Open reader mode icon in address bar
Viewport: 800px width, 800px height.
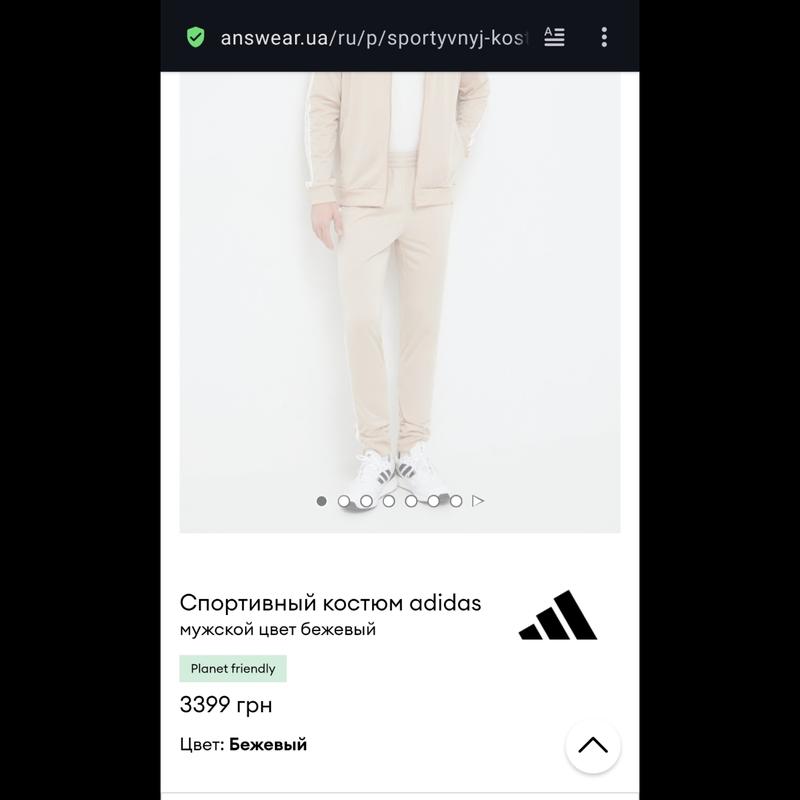(554, 37)
